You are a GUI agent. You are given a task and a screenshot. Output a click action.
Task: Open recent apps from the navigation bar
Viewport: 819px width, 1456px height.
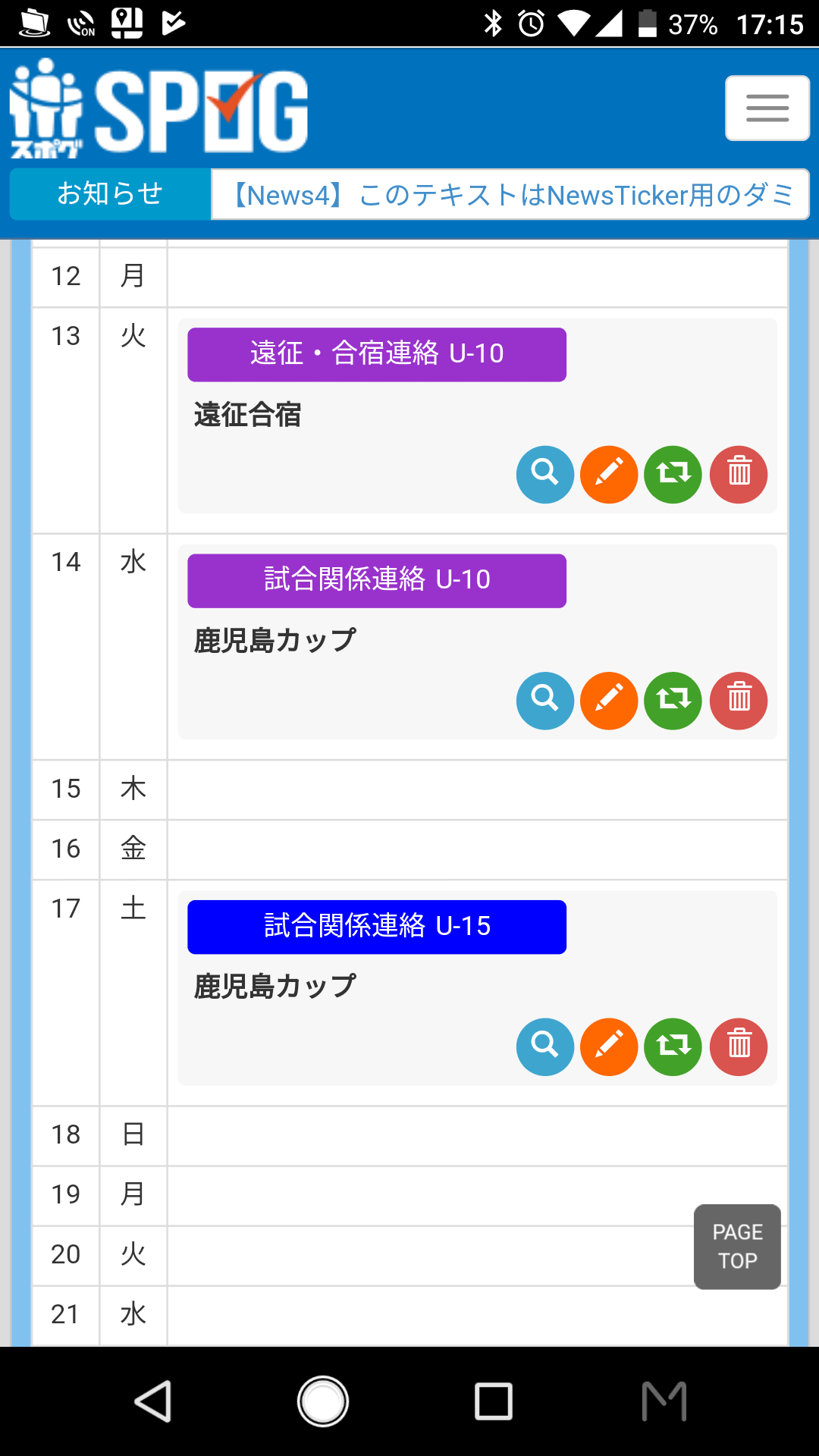[x=494, y=1401]
